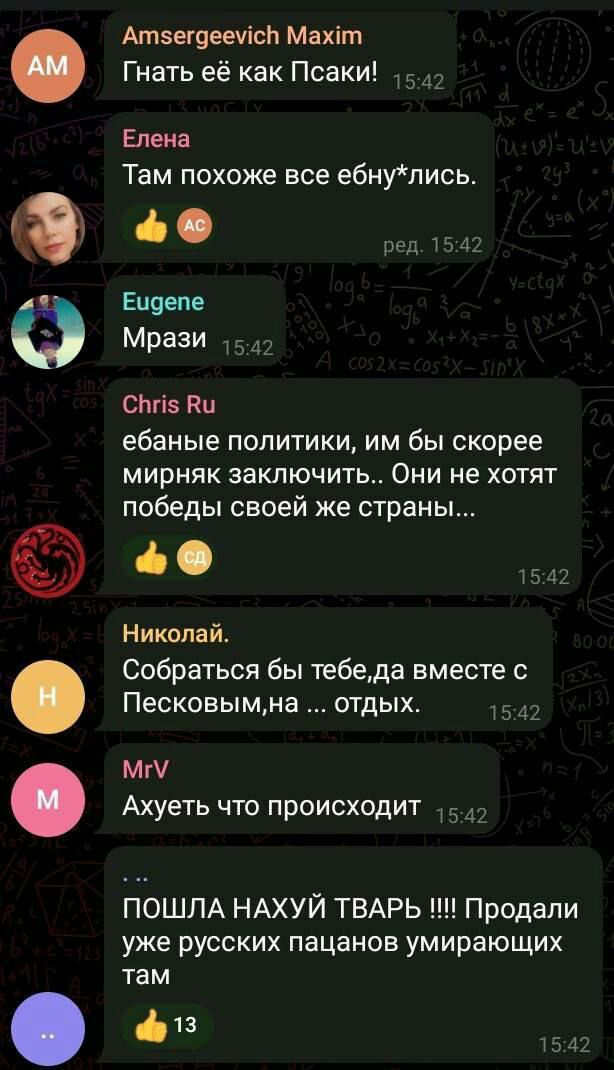Open Amsergeevich Maxim's profile avatar

48,65
